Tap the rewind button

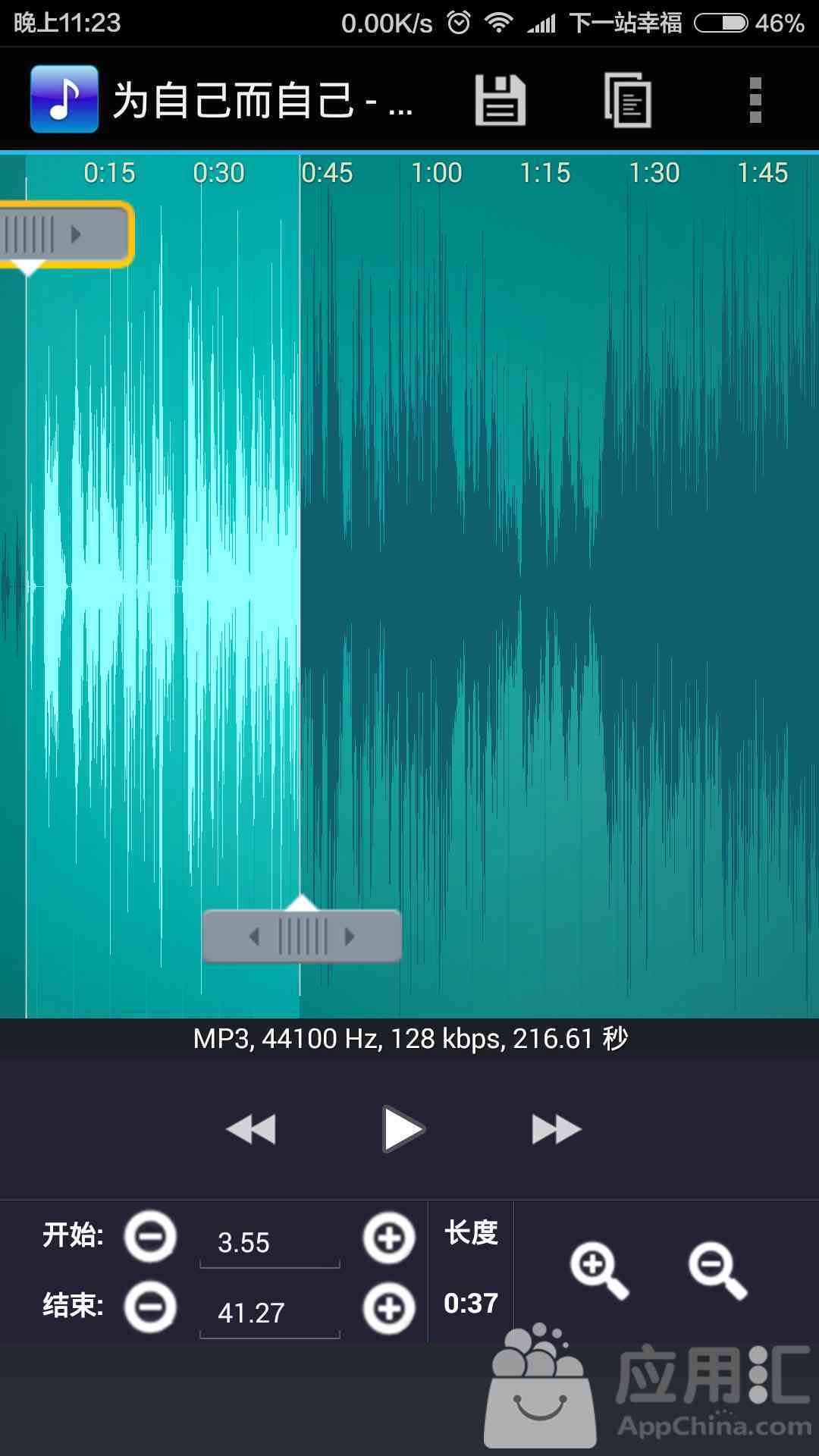(251, 1129)
